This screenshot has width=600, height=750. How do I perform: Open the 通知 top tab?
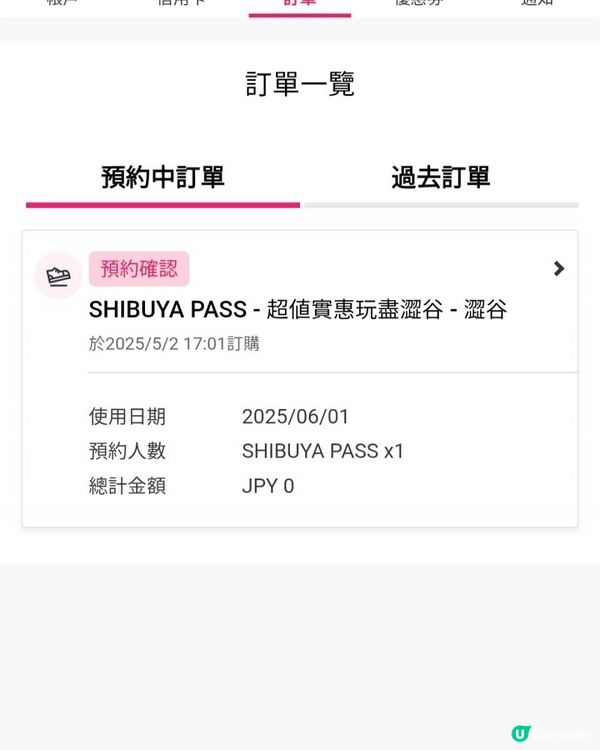tap(537, 4)
